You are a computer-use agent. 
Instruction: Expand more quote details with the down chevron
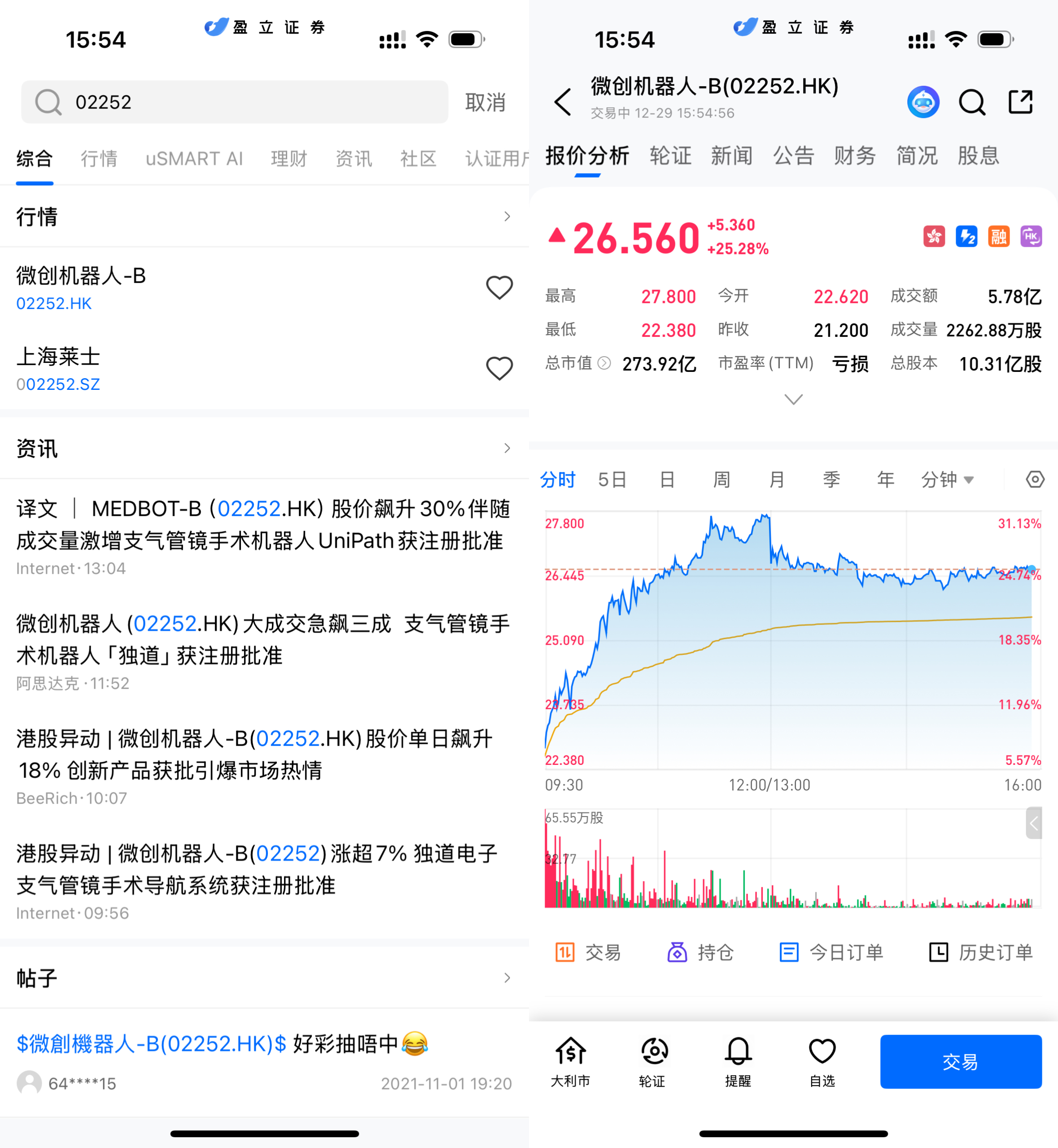(793, 399)
